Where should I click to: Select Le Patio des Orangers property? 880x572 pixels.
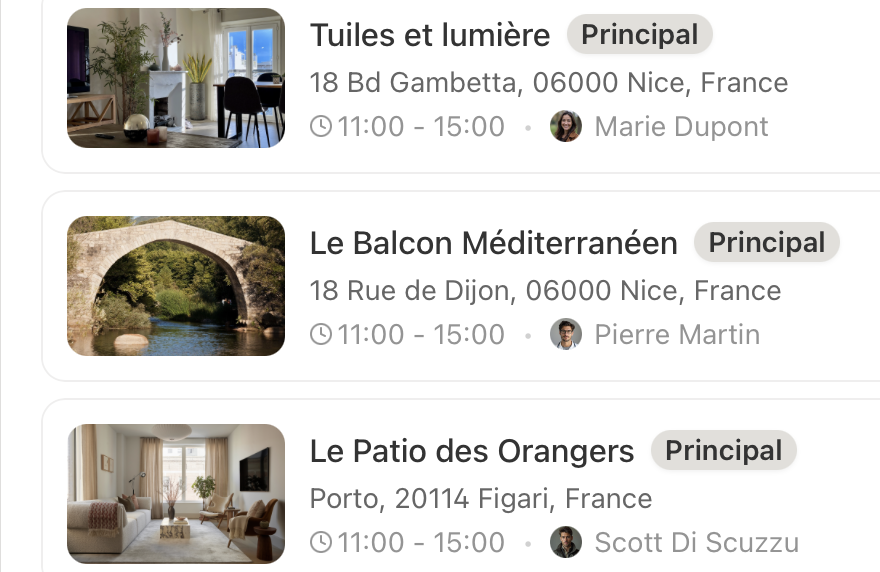pos(471,452)
